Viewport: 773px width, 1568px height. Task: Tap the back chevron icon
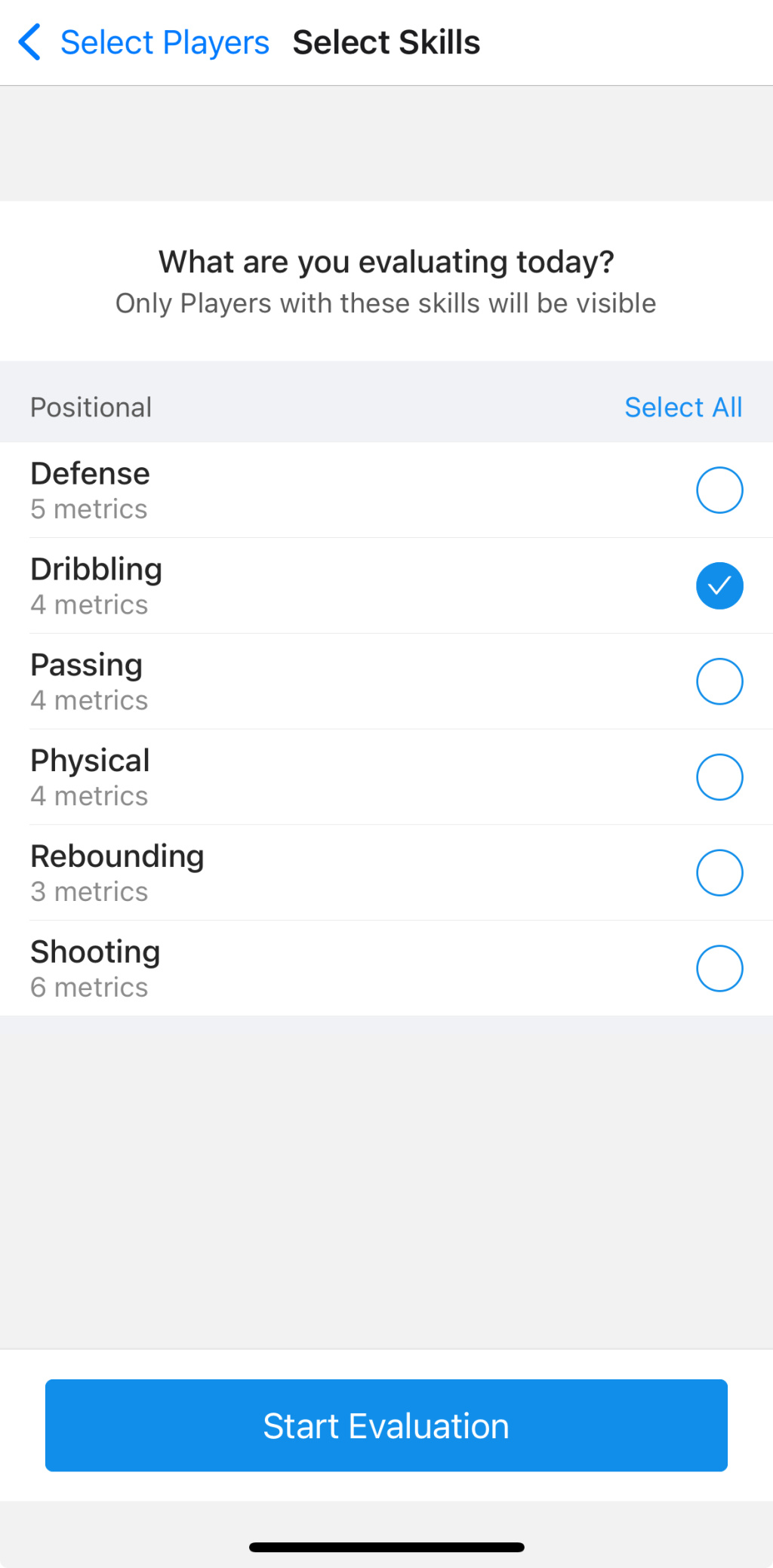point(29,42)
